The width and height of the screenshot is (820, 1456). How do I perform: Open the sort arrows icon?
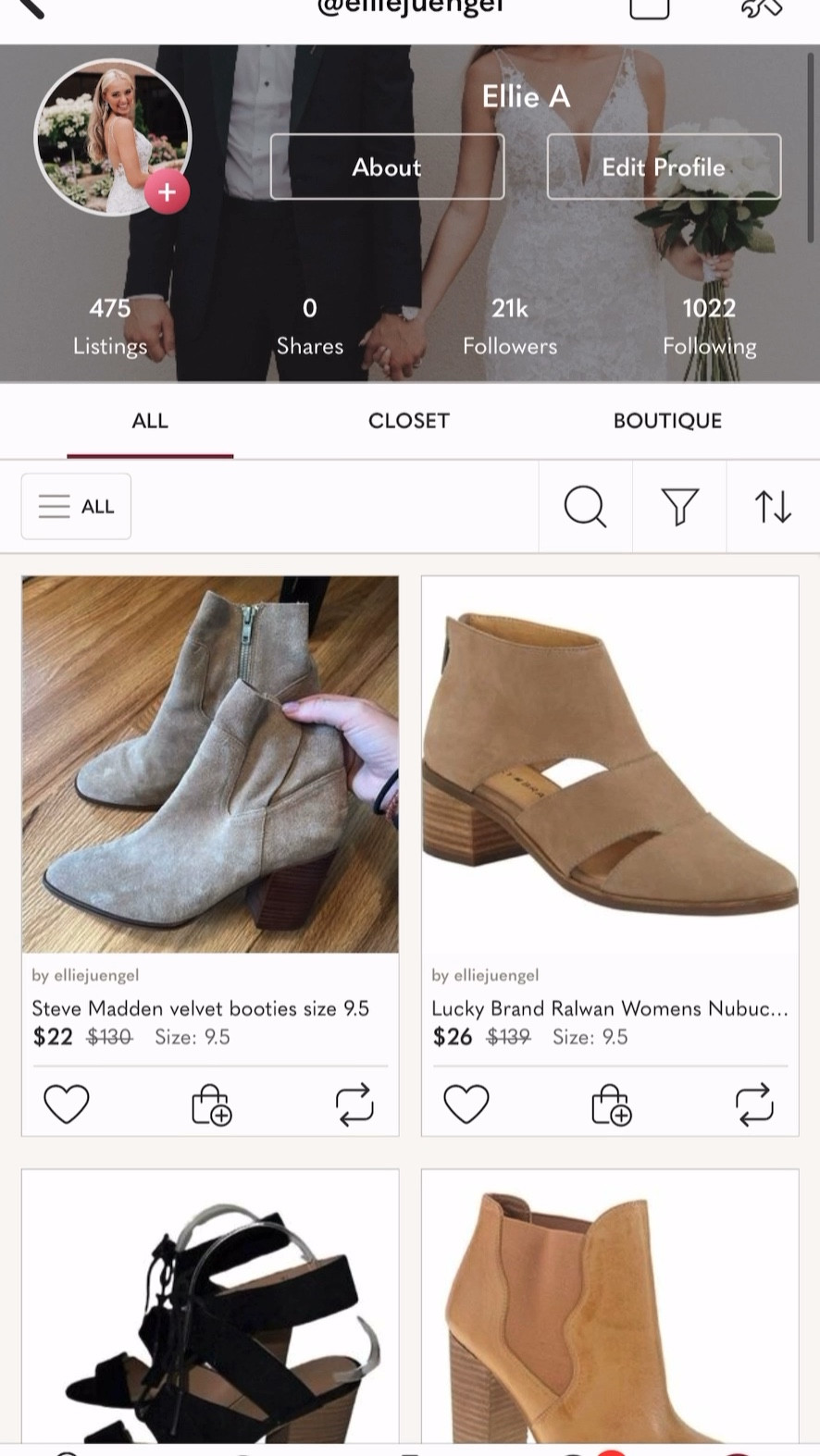click(x=774, y=506)
